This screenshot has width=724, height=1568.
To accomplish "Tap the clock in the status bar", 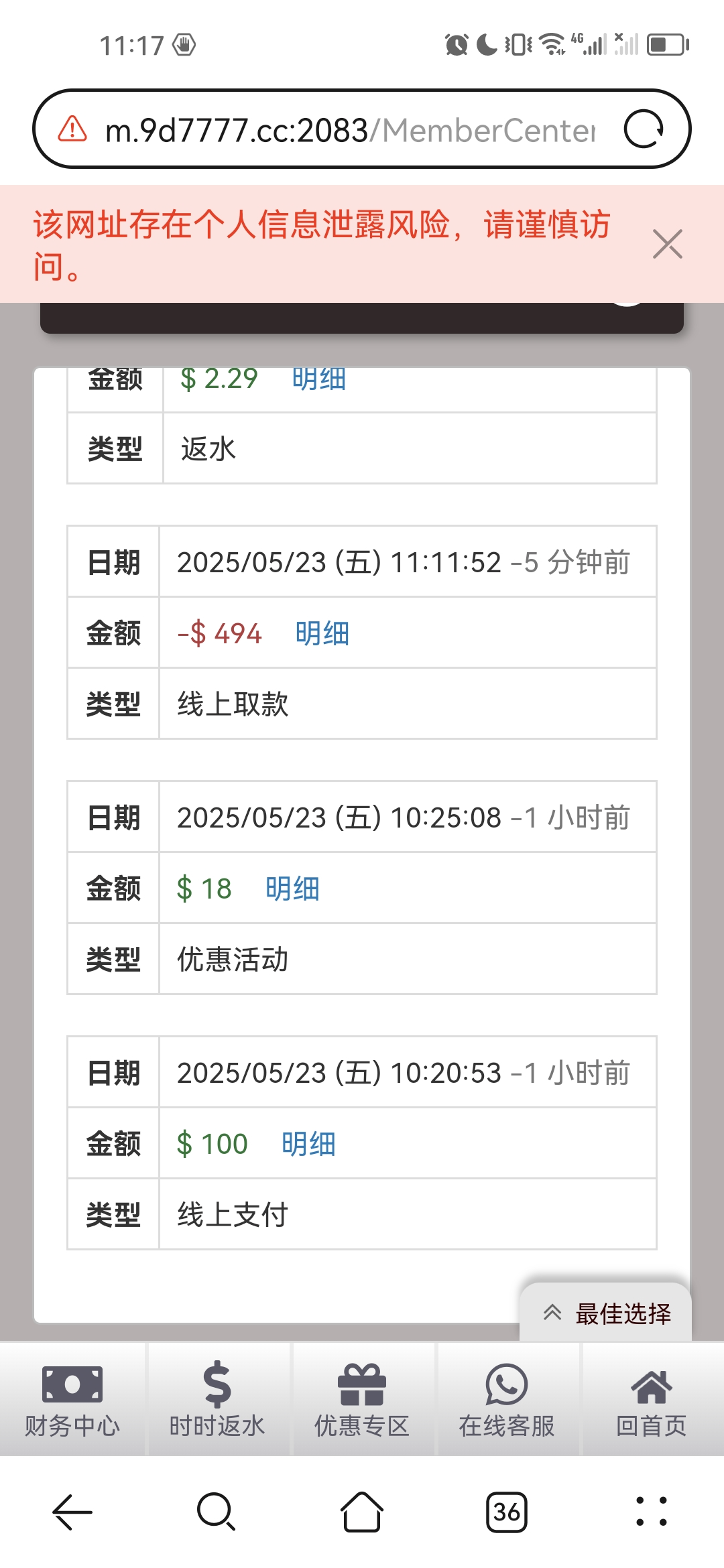I will (x=132, y=45).
